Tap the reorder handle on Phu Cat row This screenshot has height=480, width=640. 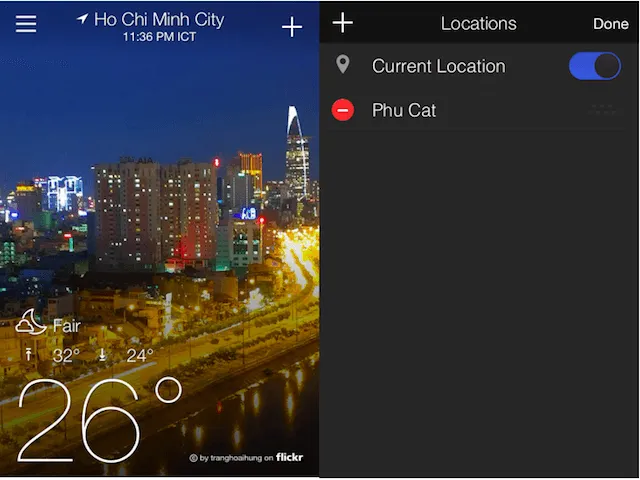602,110
